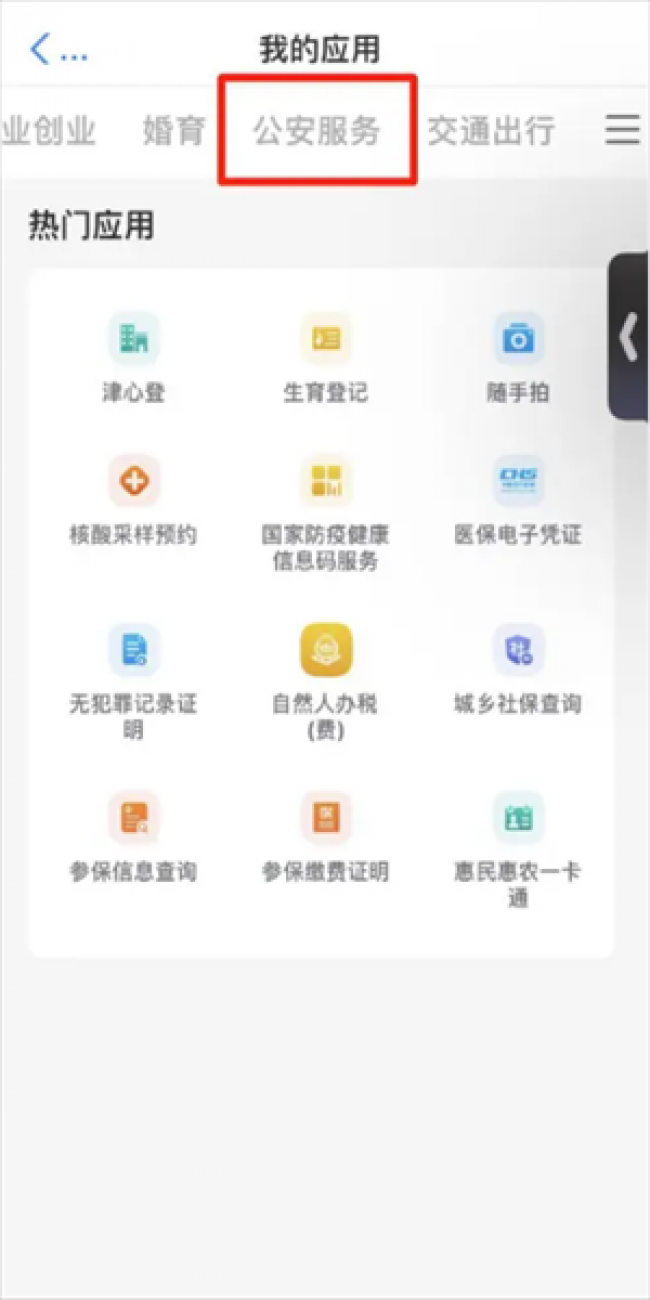This screenshot has width=650, height=1300.
Task: Open 生育登记 service
Action: click(325, 358)
